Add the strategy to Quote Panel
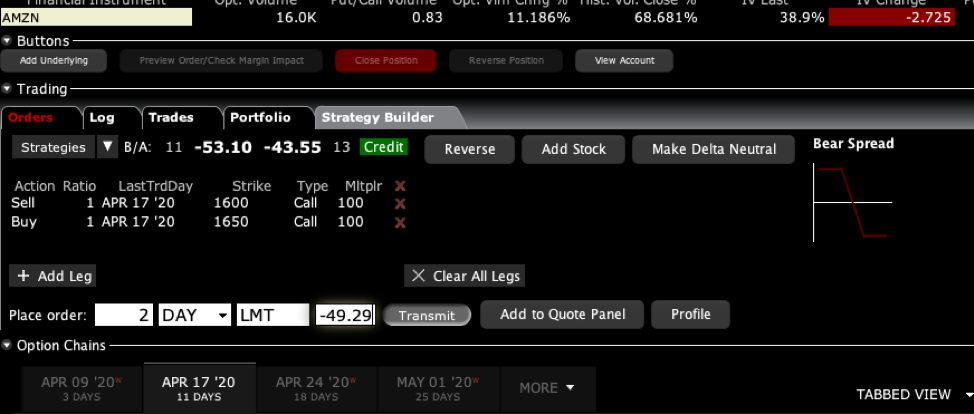The height and width of the screenshot is (414, 974). pos(563,314)
